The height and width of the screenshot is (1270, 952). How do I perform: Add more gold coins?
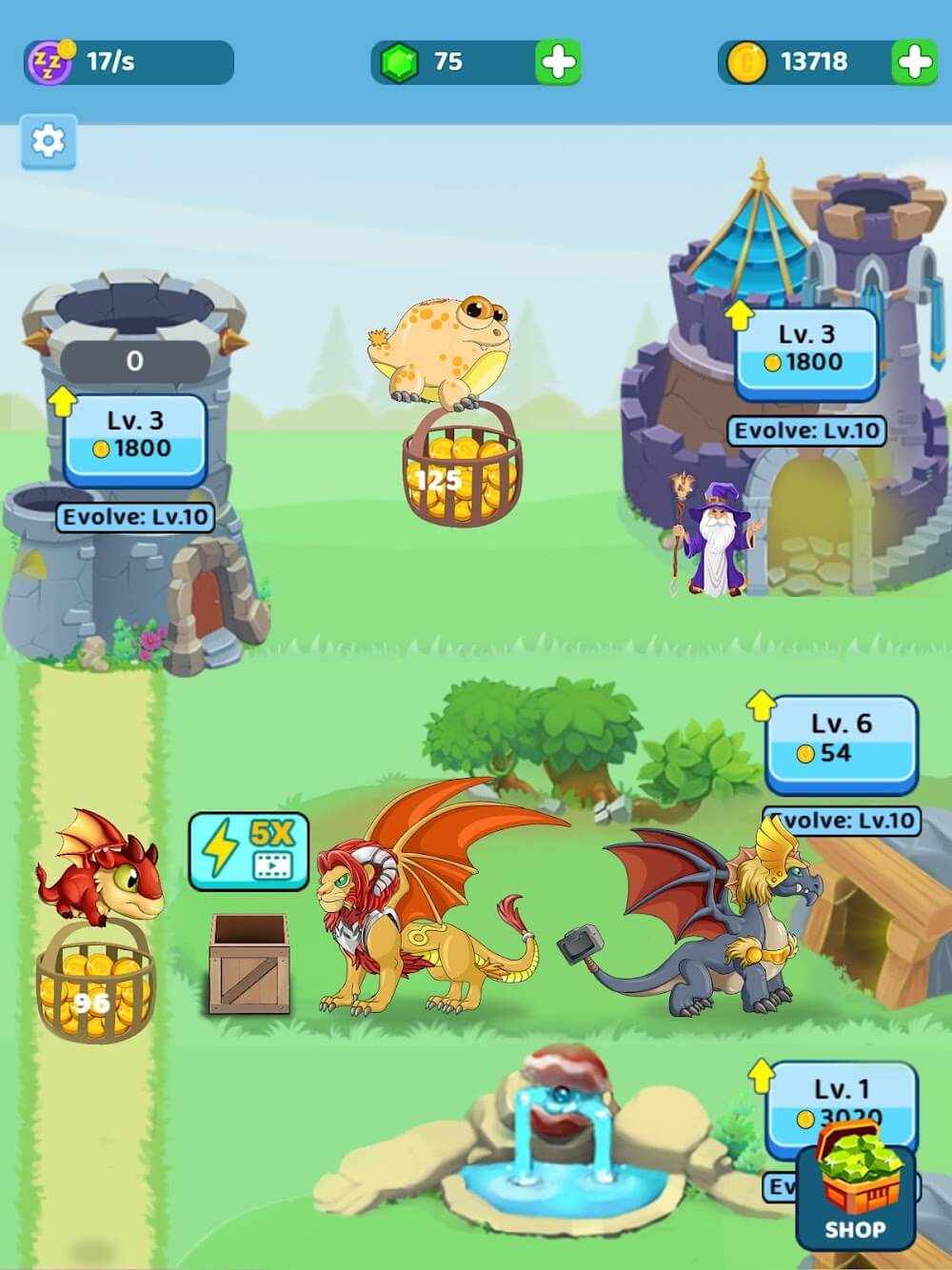(x=914, y=63)
